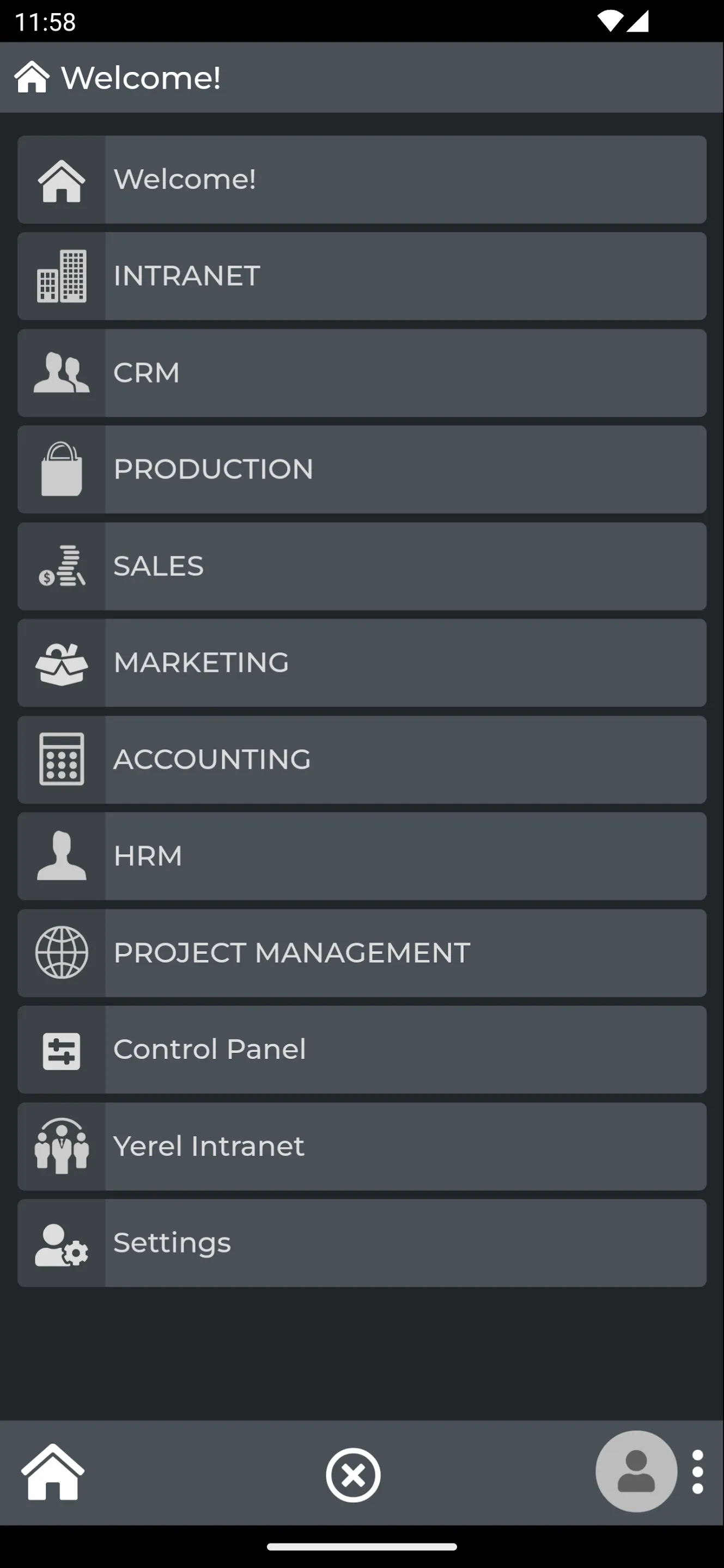Click the home icon in the top bar

click(32, 77)
